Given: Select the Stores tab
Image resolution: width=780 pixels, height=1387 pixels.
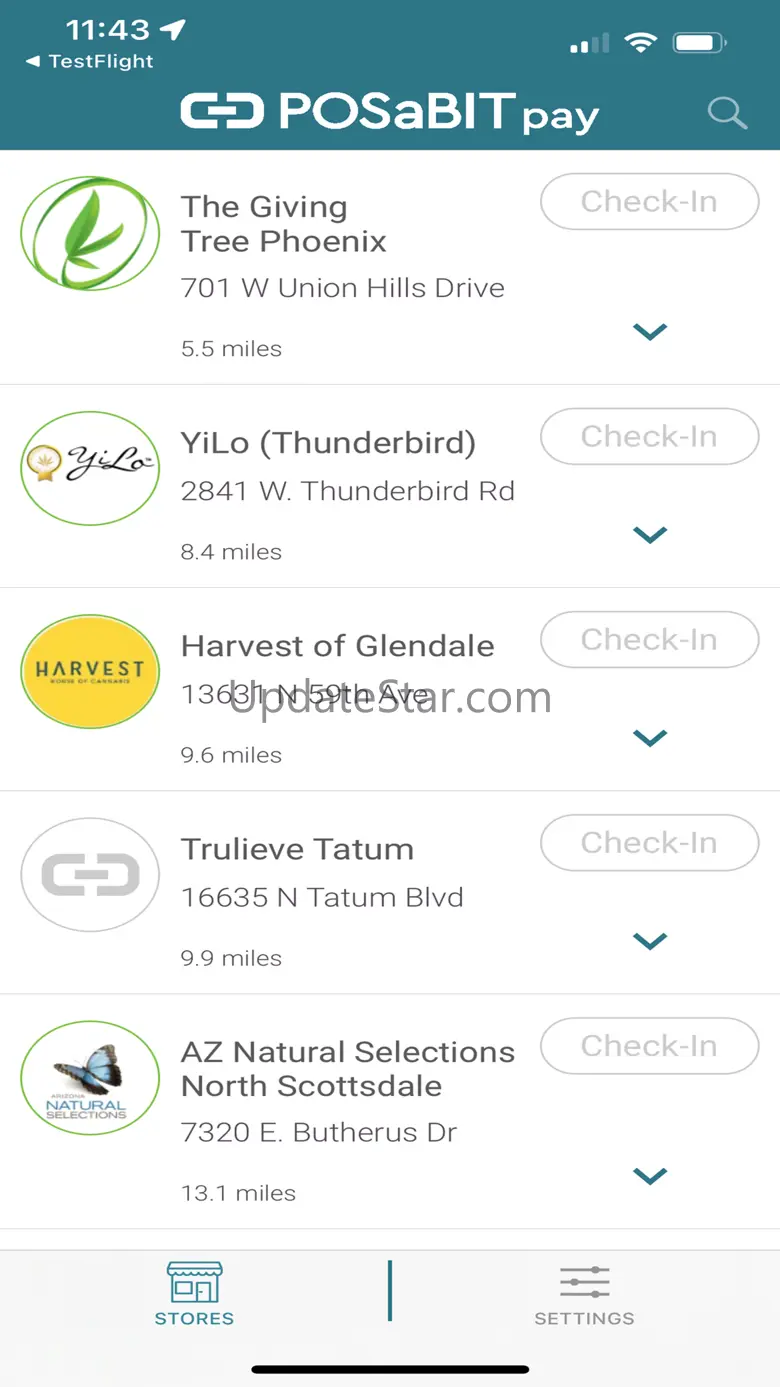Looking at the screenshot, I should 194,1296.
